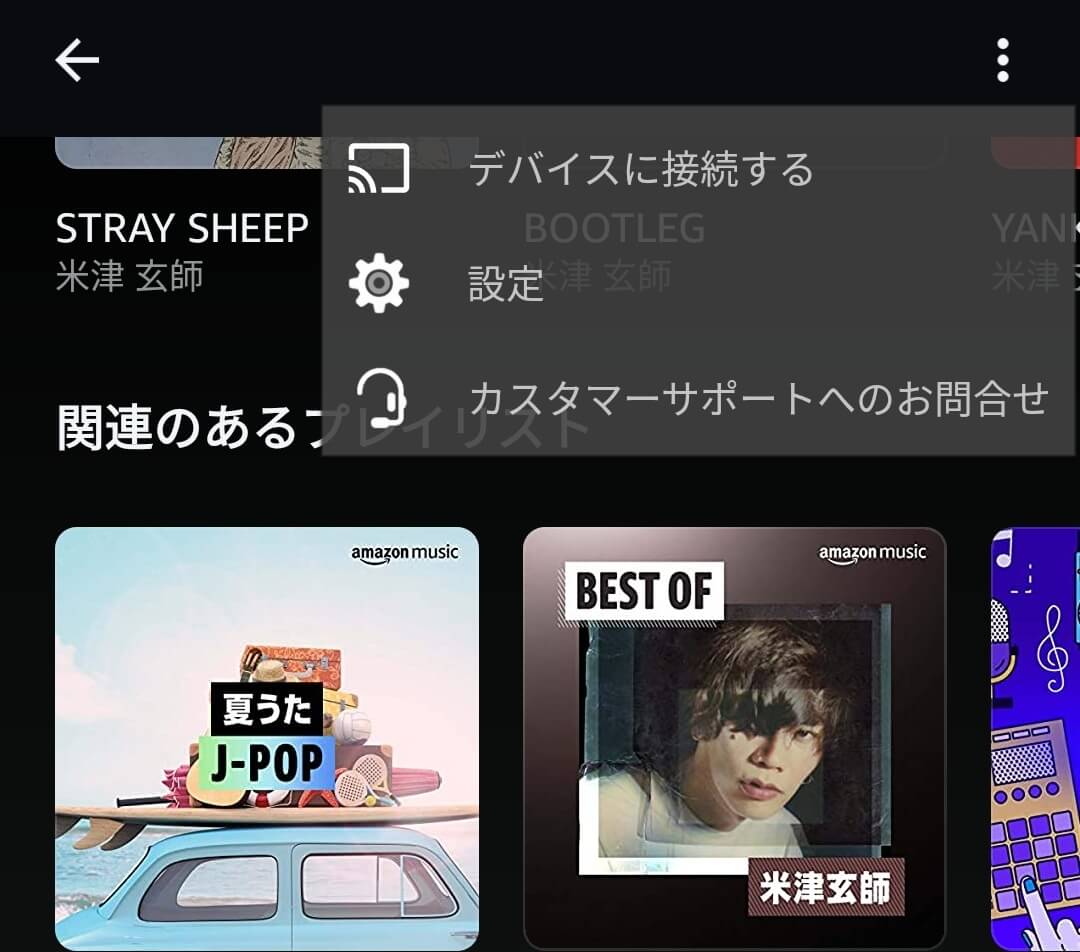Viewport: 1080px width, 952px height.
Task: Choose カスタマーサポートへのお問合せ
Action: coord(758,398)
